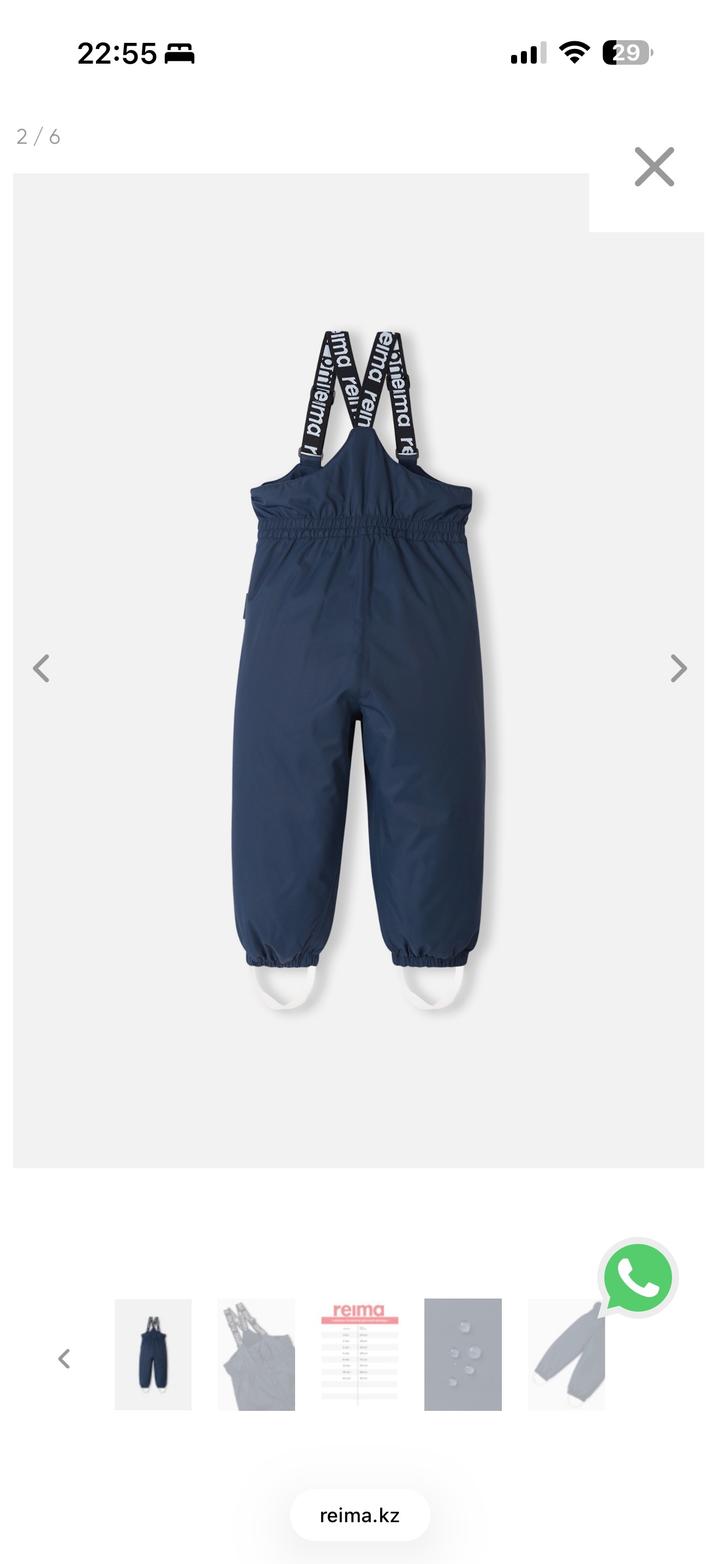Viewport: 720px width, 1564px height.
Task: Open the Reima size chart thumbnail
Action: pos(359,1354)
